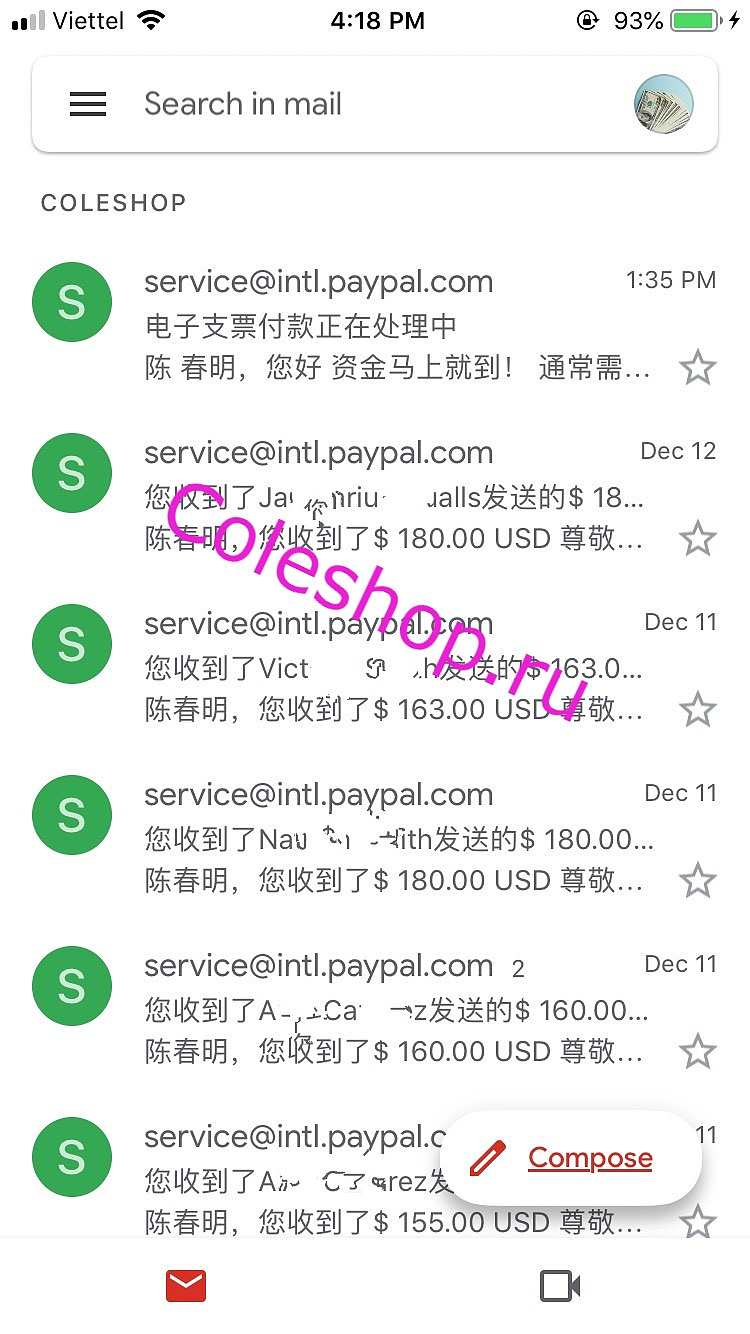Open the $160.00 USD PayPal email

pos(375,1009)
